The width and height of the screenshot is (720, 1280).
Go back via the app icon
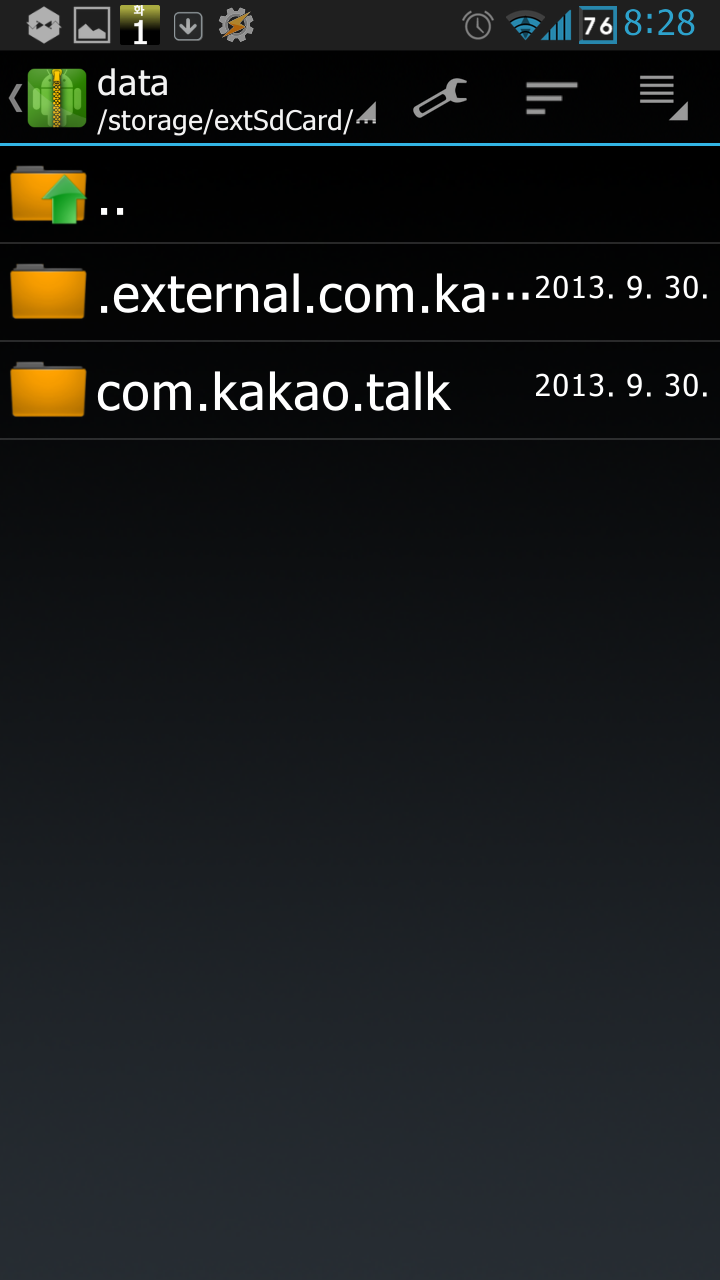point(46,98)
